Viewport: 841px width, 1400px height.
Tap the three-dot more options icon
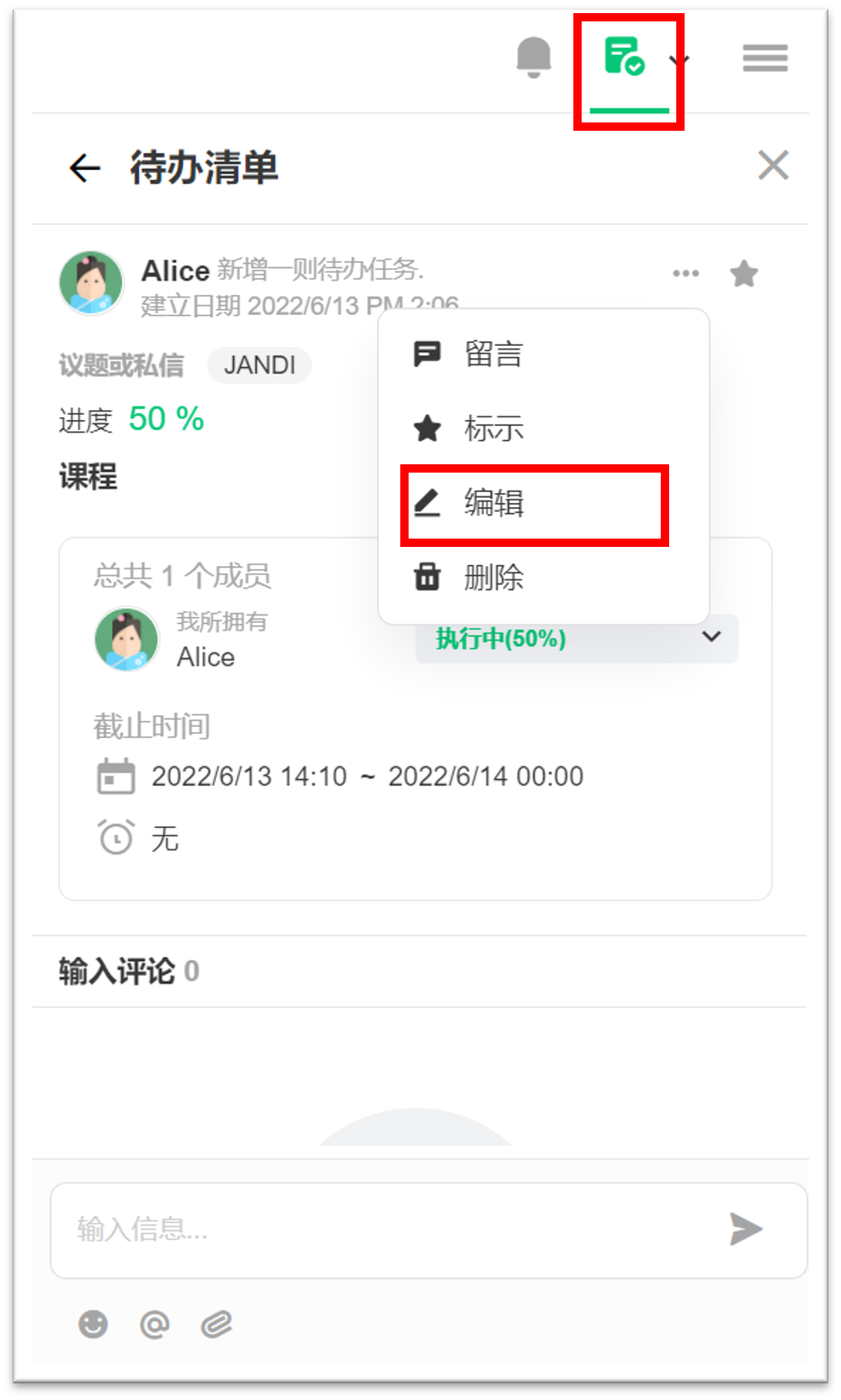pyautogui.click(x=685, y=273)
